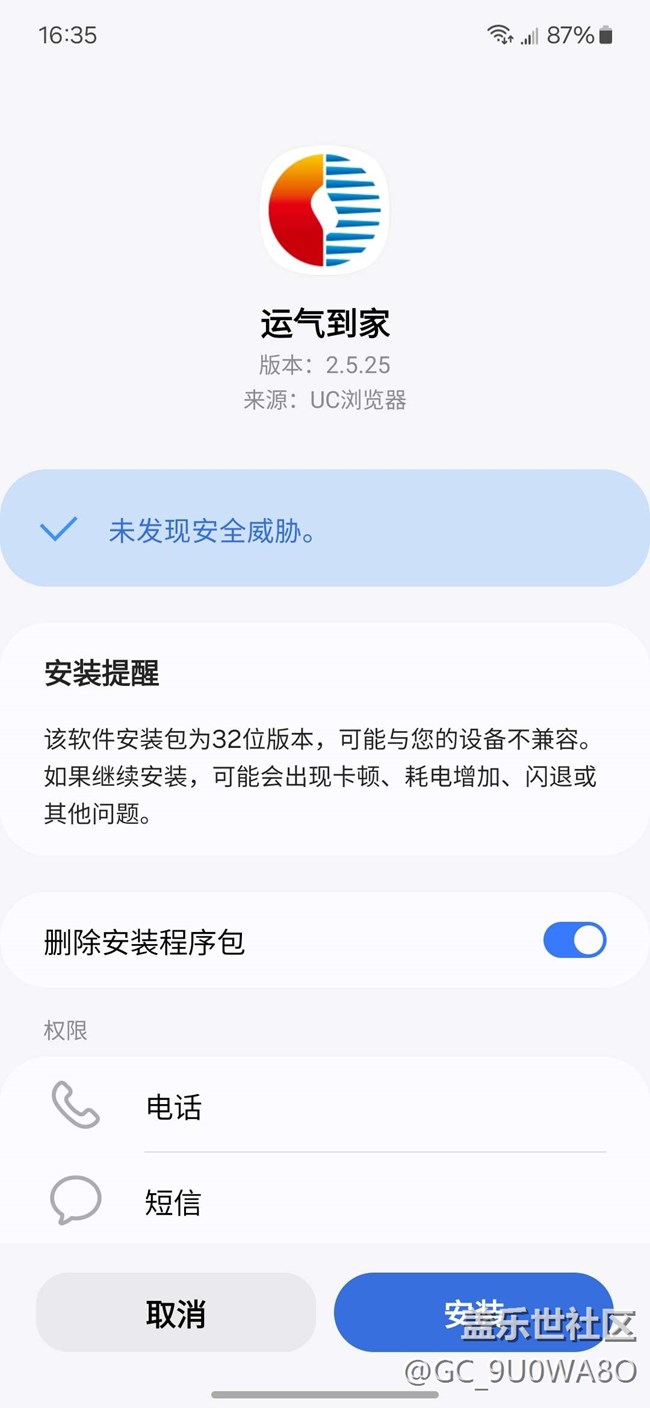Confirm with the blue 安装 button
The width and height of the screenshot is (650, 1408).
[474, 1313]
